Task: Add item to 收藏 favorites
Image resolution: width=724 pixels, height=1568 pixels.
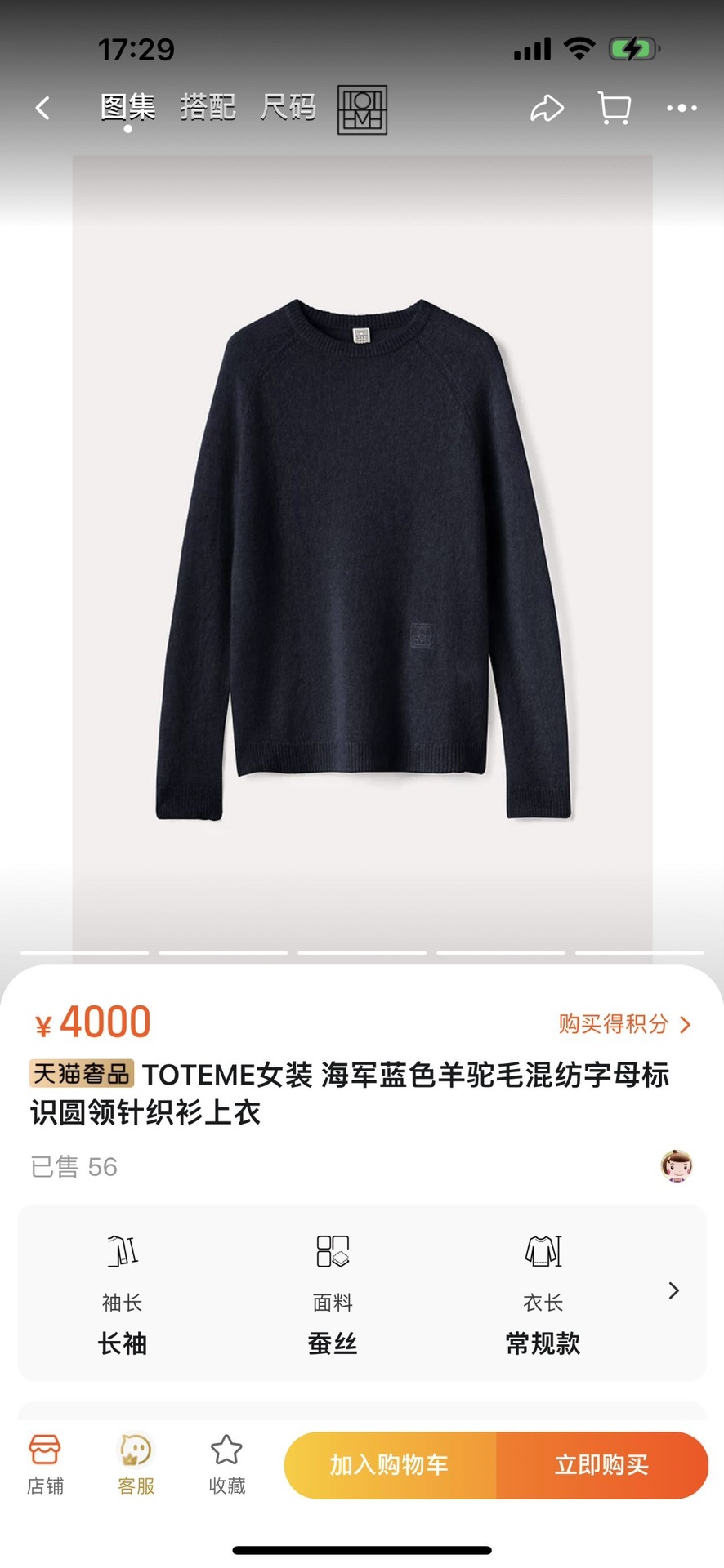Action: (226, 1465)
